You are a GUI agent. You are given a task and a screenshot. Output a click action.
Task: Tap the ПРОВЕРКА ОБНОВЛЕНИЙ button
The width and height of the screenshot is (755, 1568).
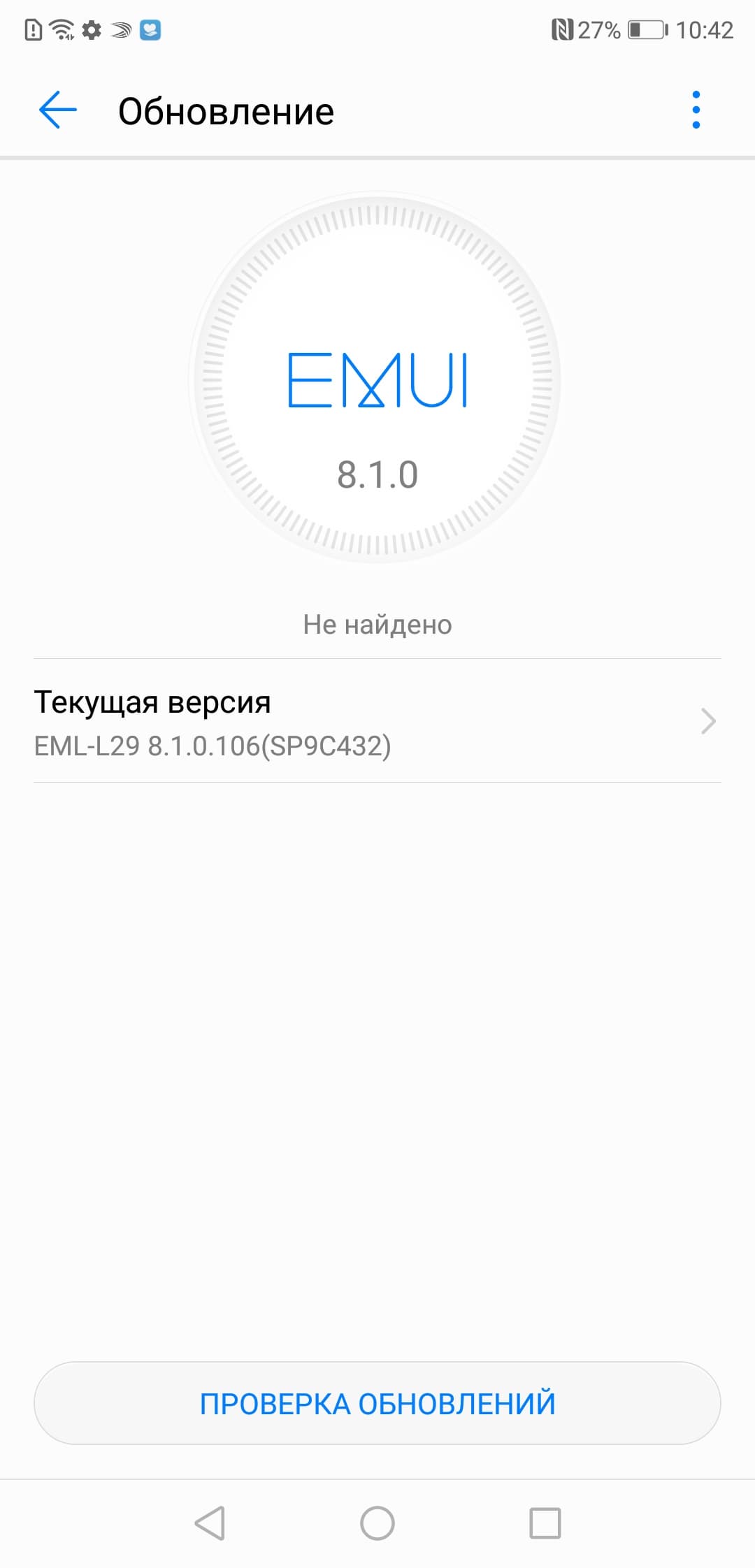(x=377, y=1403)
